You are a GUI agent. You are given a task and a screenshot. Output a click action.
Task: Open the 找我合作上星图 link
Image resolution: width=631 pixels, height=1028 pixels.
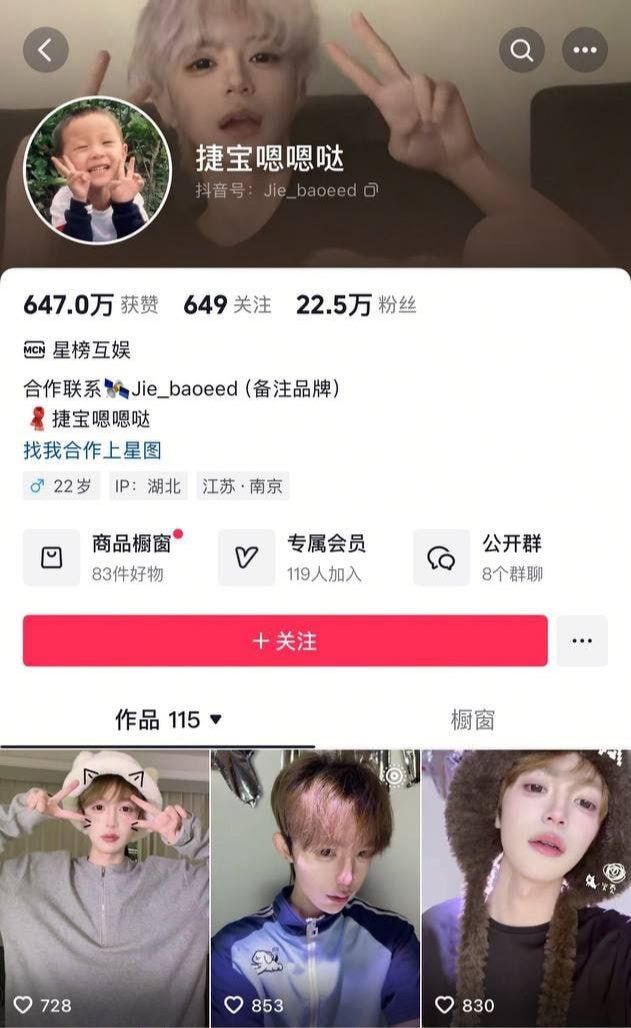92,450
